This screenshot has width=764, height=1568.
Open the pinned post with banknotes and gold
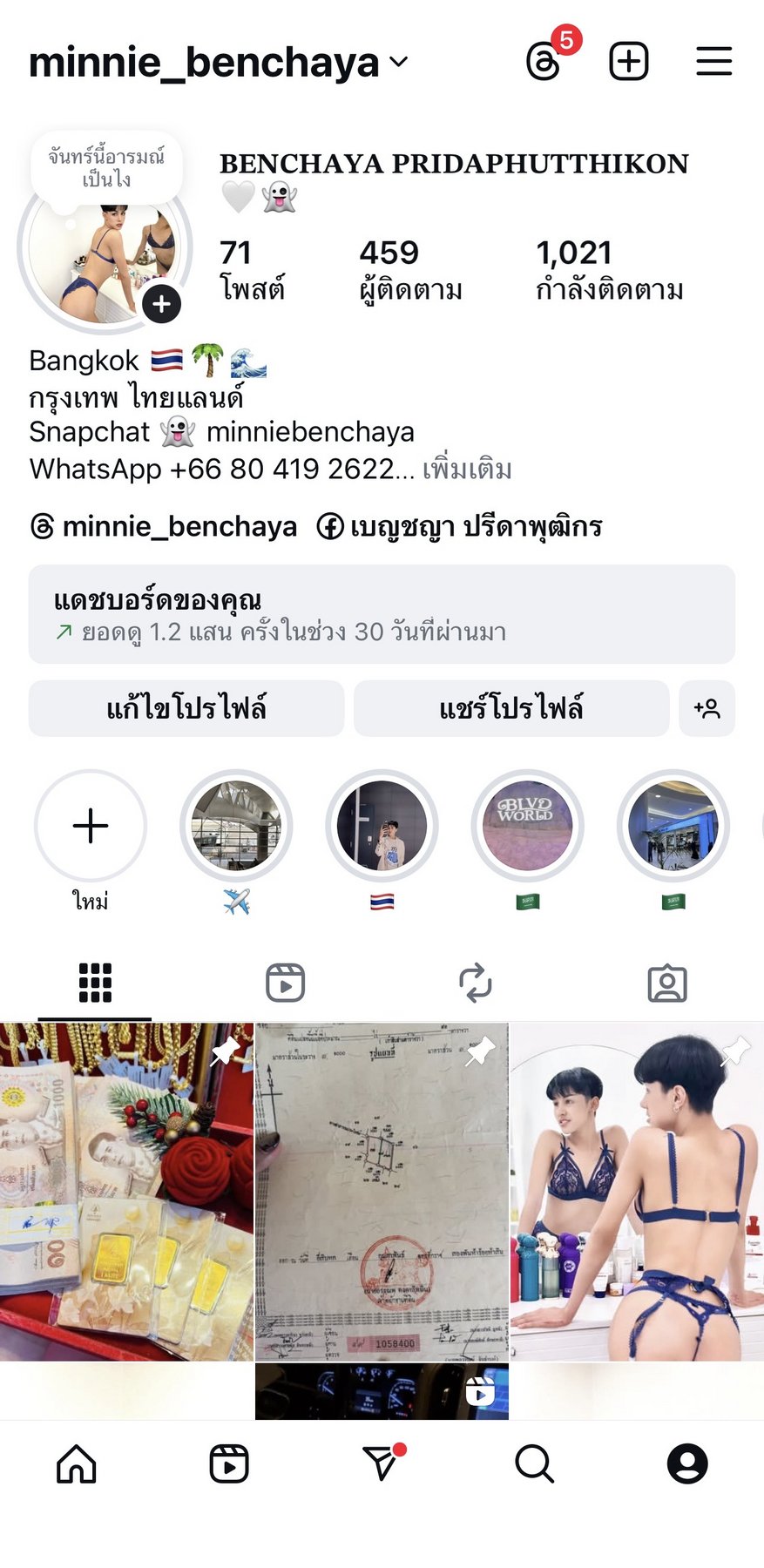pos(126,1192)
